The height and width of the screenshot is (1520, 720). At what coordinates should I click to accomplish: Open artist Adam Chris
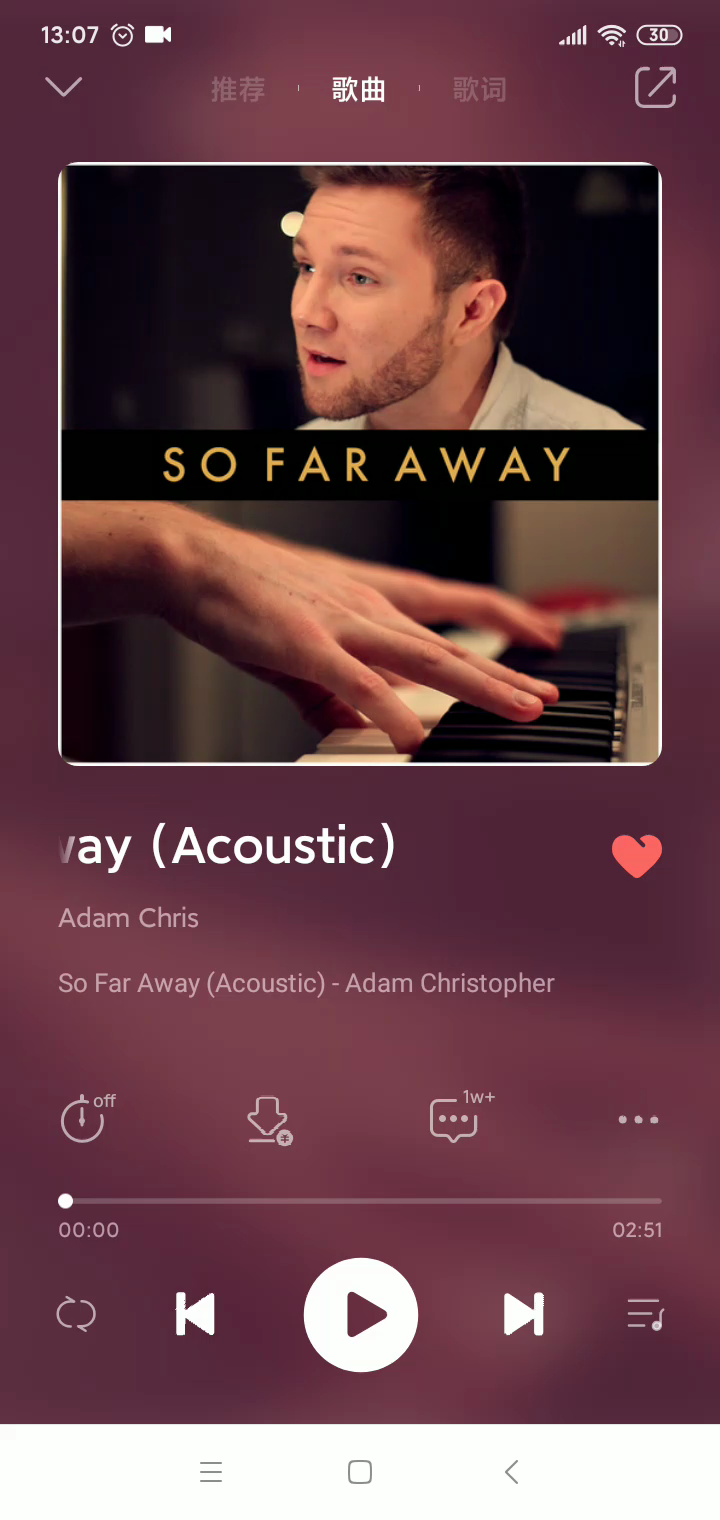pos(129,918)
